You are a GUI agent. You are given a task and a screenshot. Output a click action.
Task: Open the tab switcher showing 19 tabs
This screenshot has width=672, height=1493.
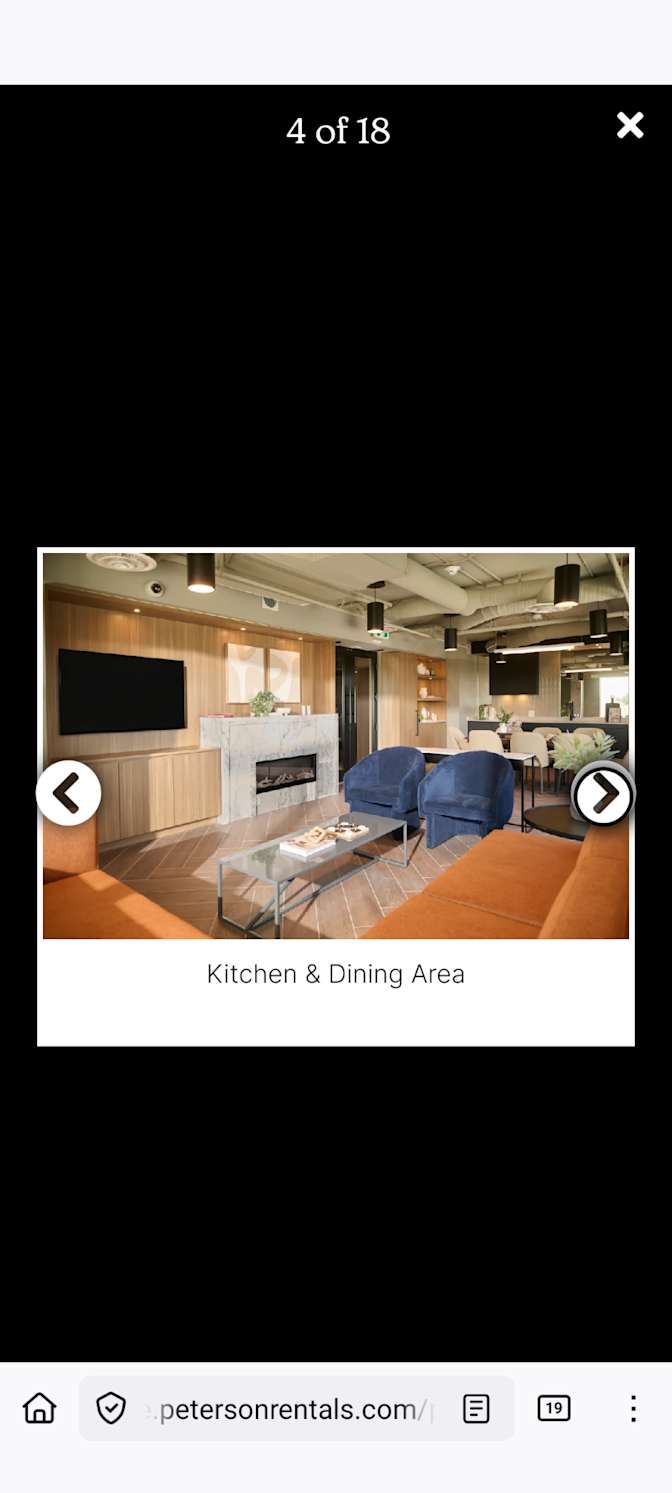pos(553,1408)
